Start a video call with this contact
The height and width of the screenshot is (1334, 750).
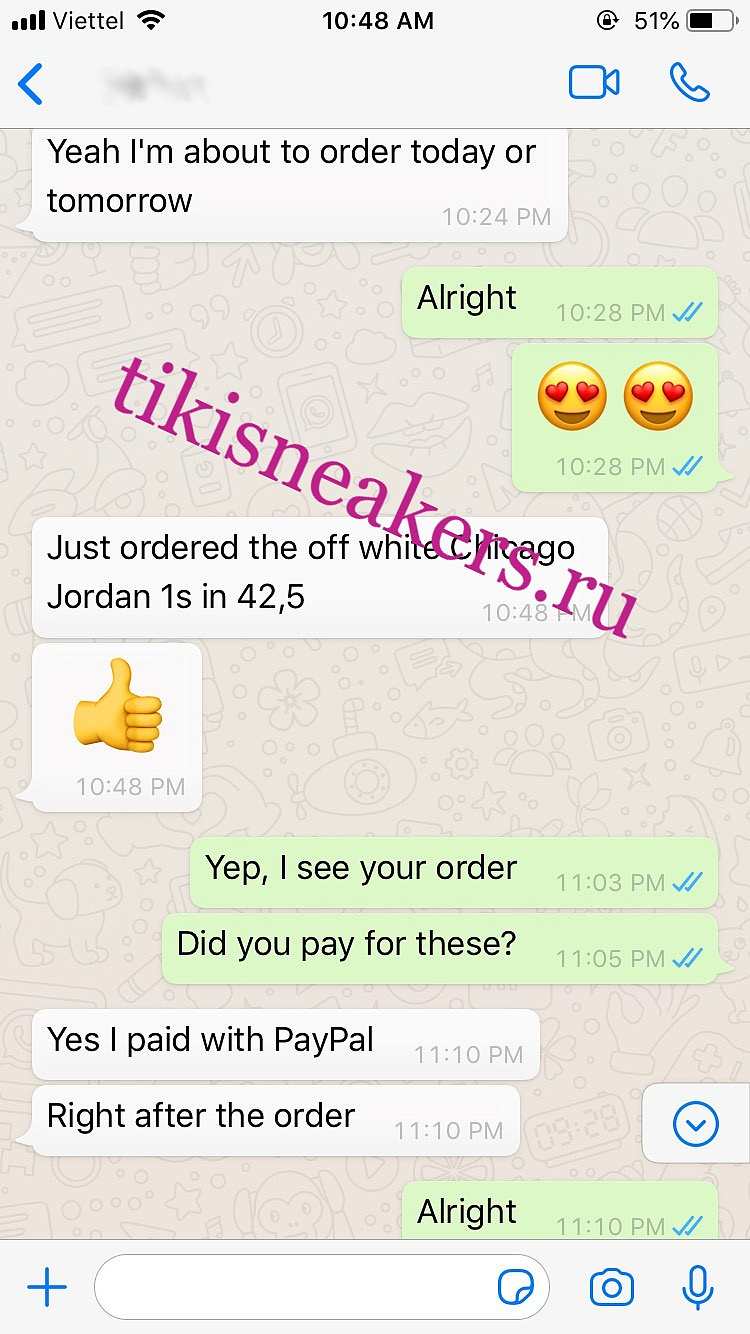594,83
